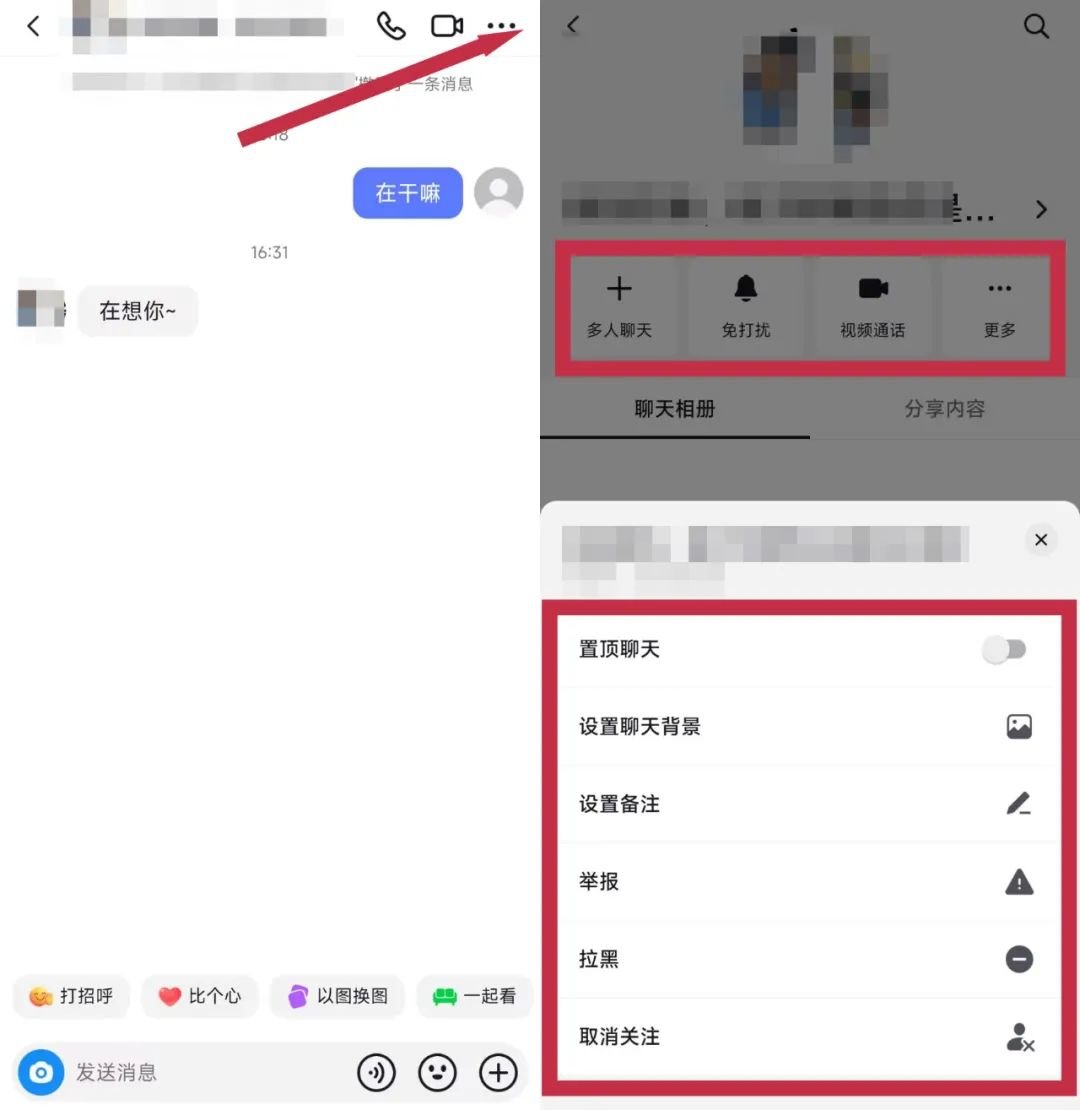Screen dimensions: 1080x1110
Task: Create a 多人聊天 group chat
Action: coord(619,307)
